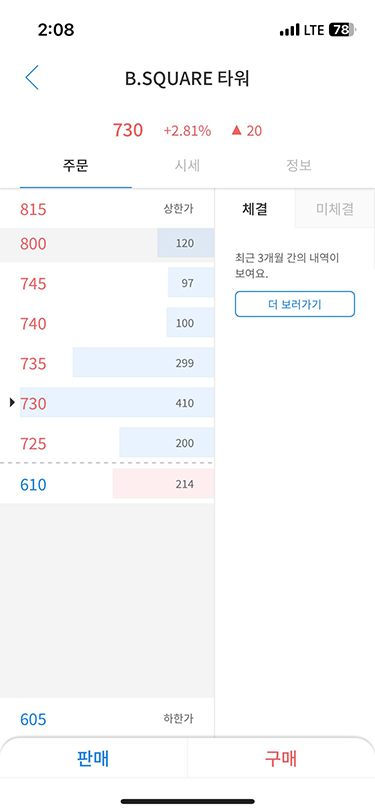Tap the 구매 button

[x=281, y=759]
